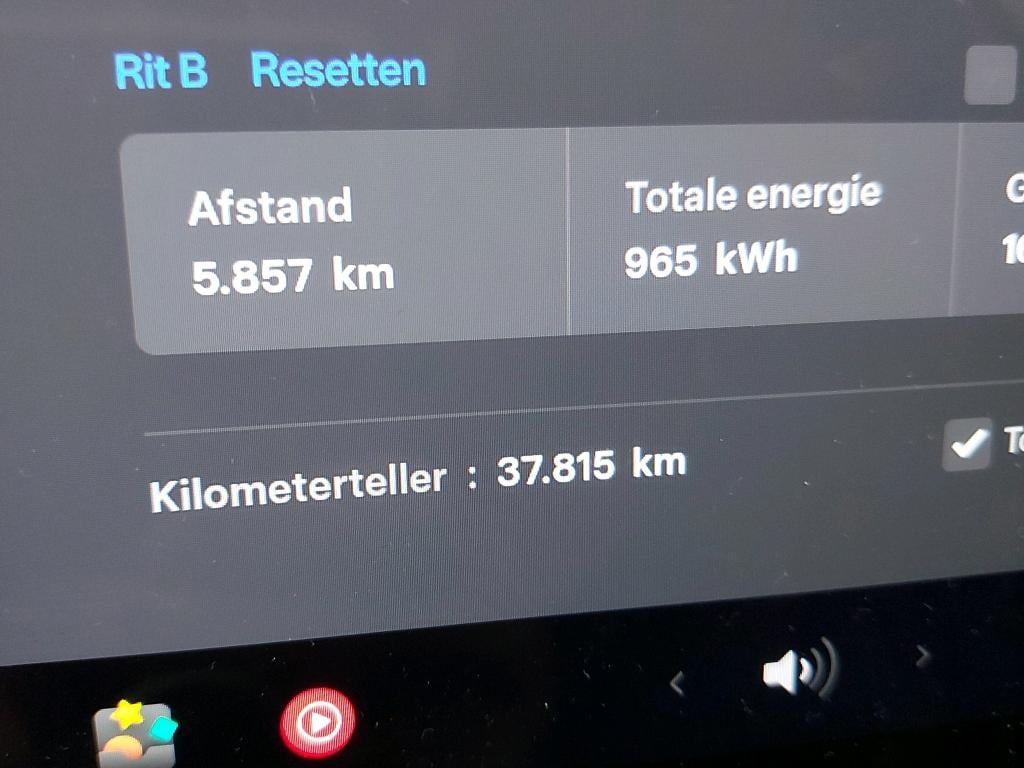The height and width of the screenshot is (768, 1024).
Task: Raise volume with the right arrow
Action: (x=923, y=656)
